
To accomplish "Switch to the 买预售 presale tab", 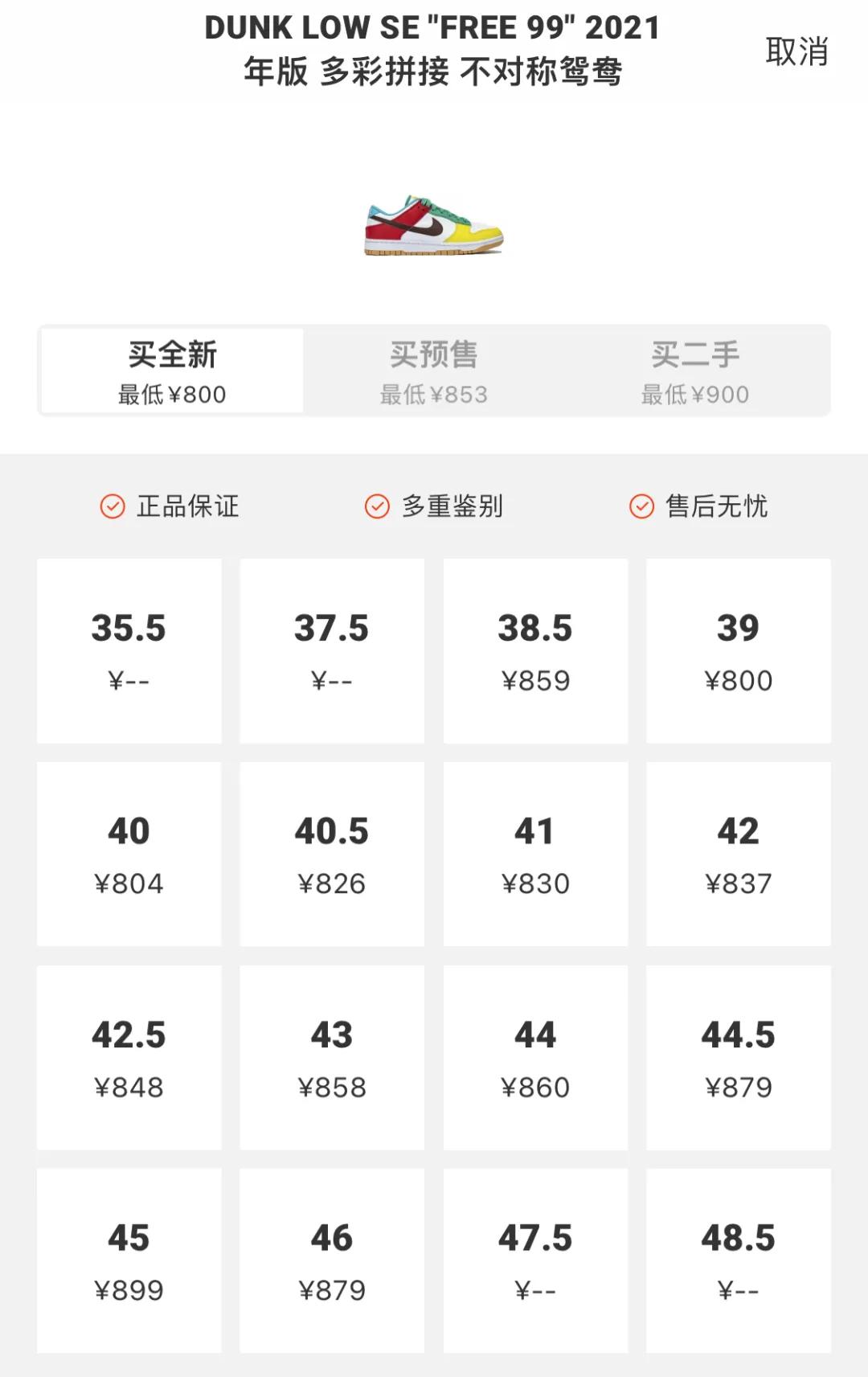I will 434,369.
